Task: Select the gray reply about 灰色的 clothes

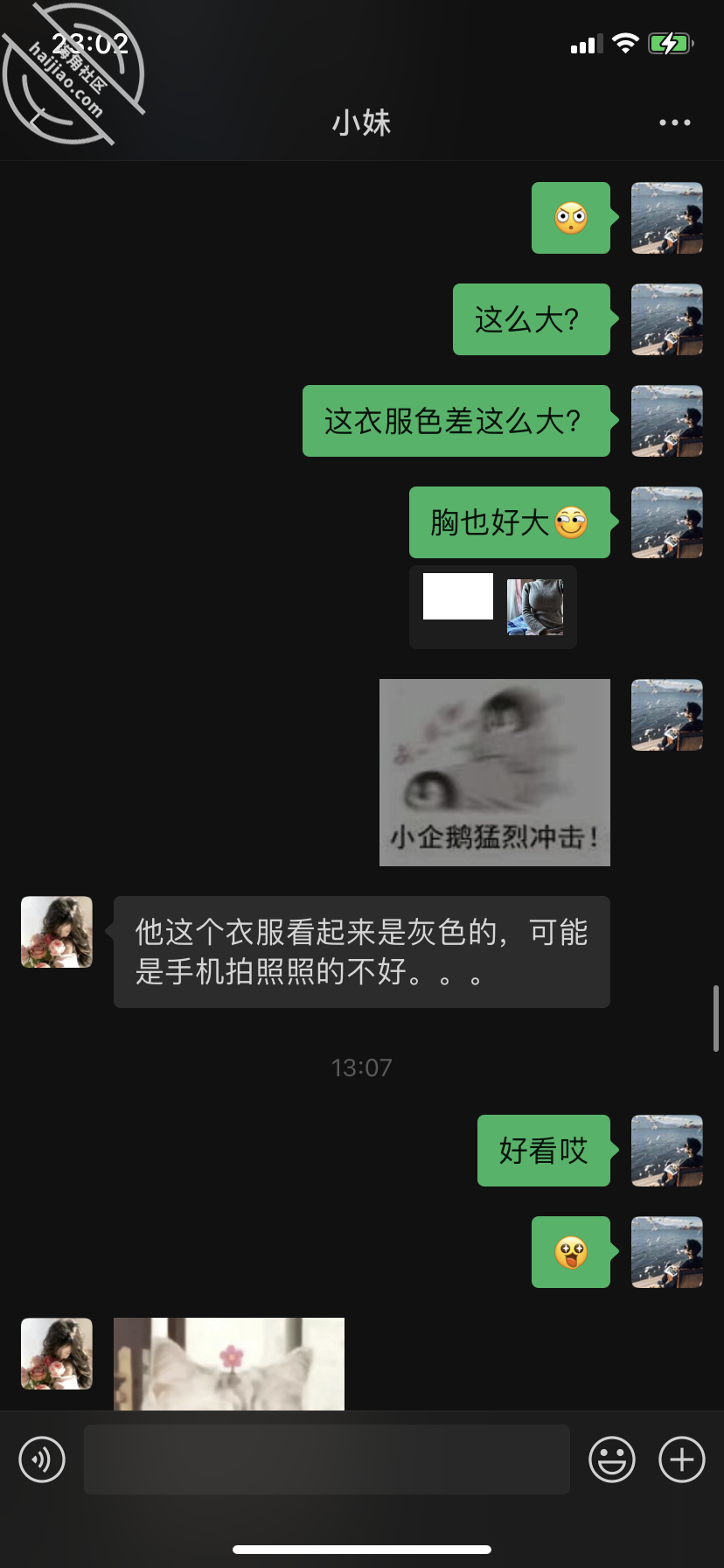Action: pyautogui.click(x=361, y=951)
